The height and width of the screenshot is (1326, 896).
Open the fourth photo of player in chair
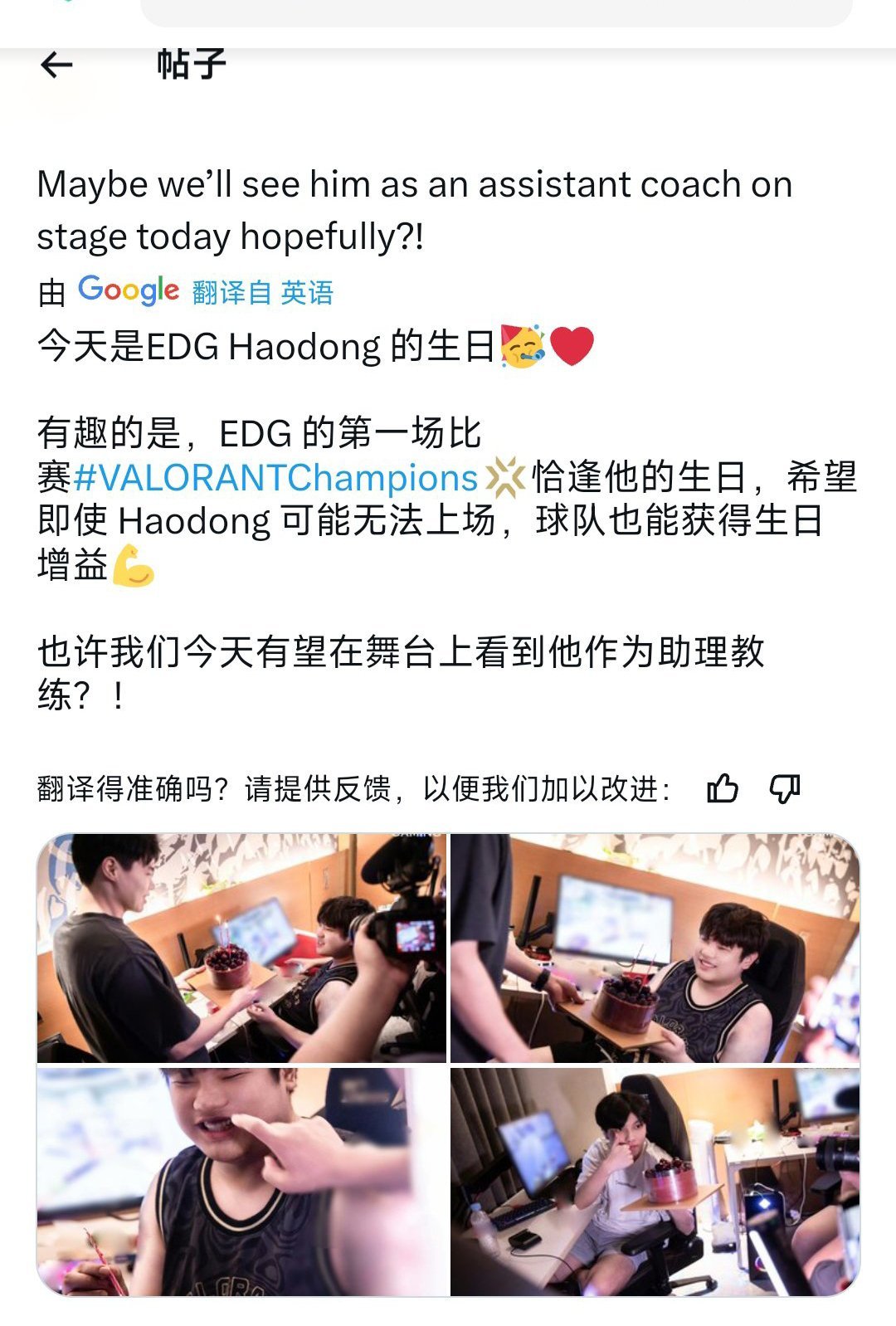[655, 1182]
